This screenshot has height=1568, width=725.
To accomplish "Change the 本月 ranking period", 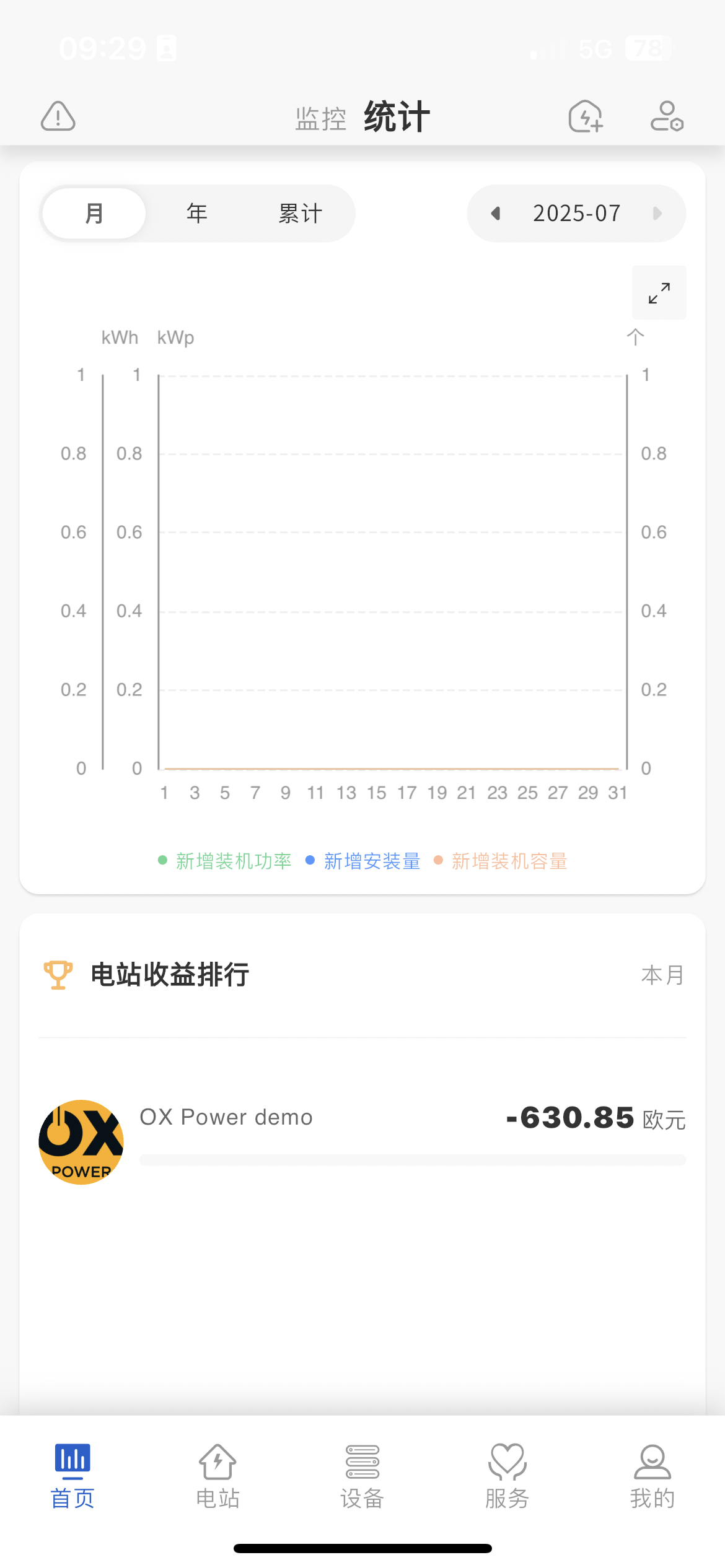I will point(662,975).
